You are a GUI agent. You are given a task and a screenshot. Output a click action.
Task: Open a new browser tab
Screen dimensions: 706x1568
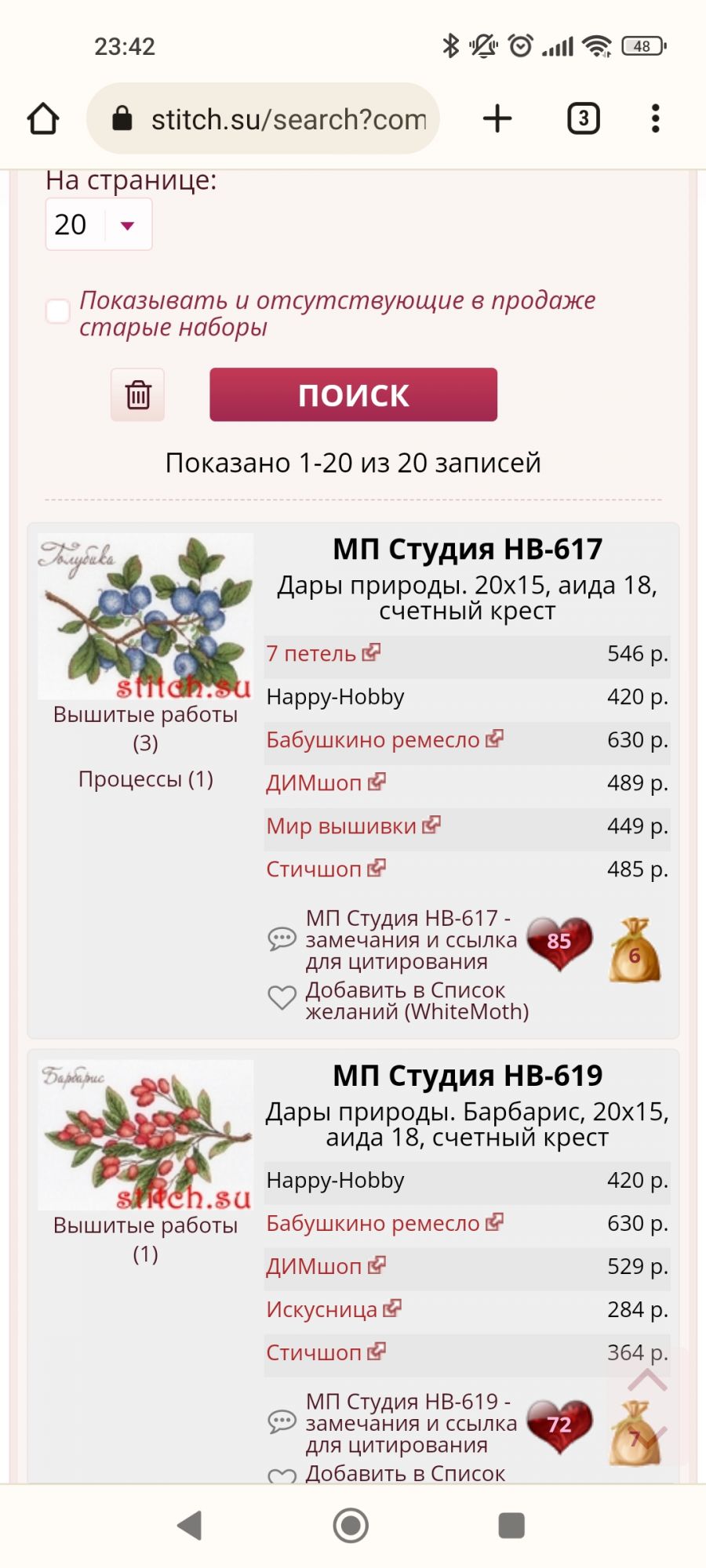click(x=497, y=119)
